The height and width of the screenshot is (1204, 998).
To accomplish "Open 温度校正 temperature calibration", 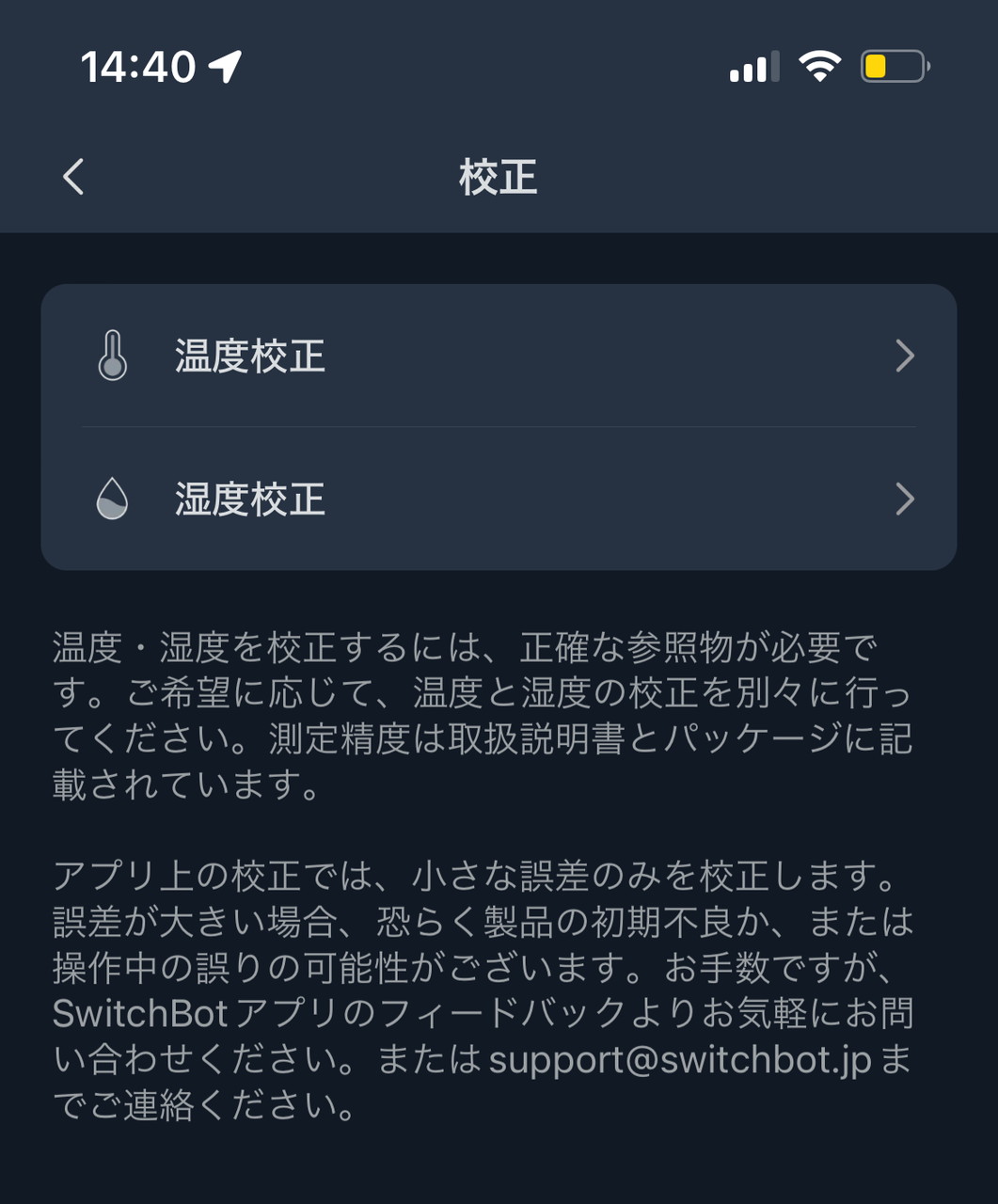I will [499, 356].
